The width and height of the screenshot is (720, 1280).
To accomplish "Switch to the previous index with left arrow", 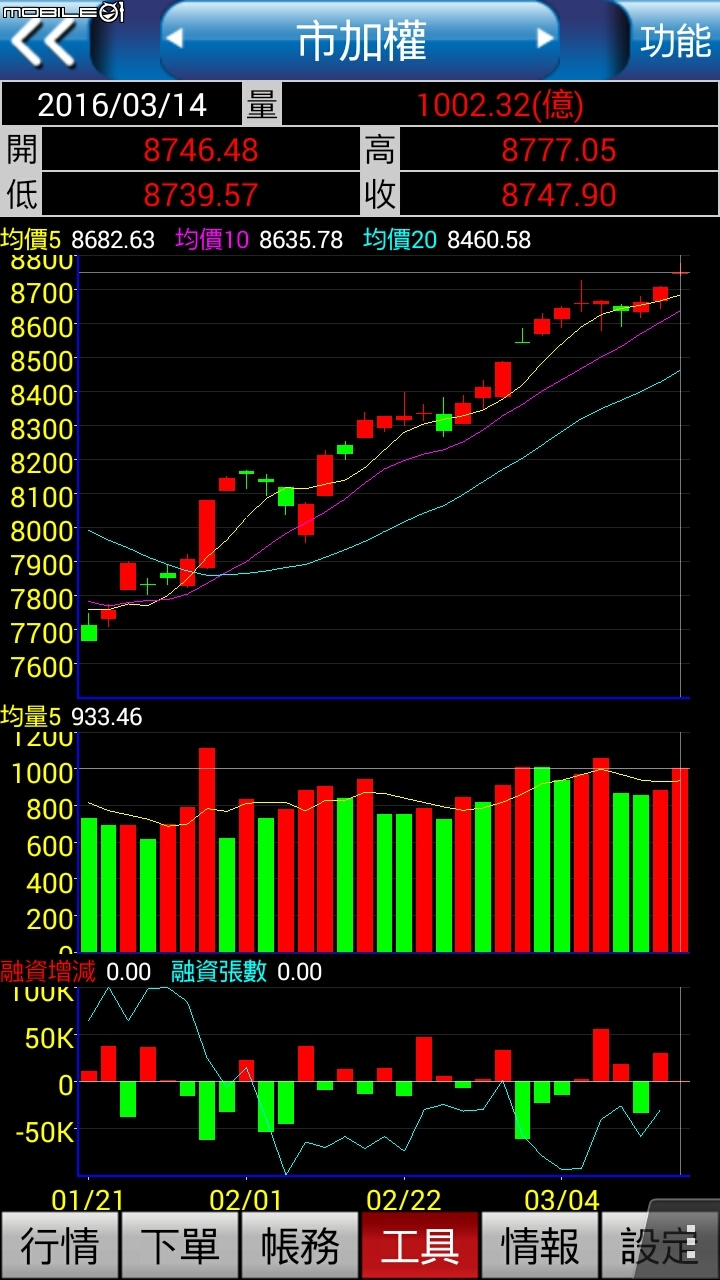I will click(175, 40).
